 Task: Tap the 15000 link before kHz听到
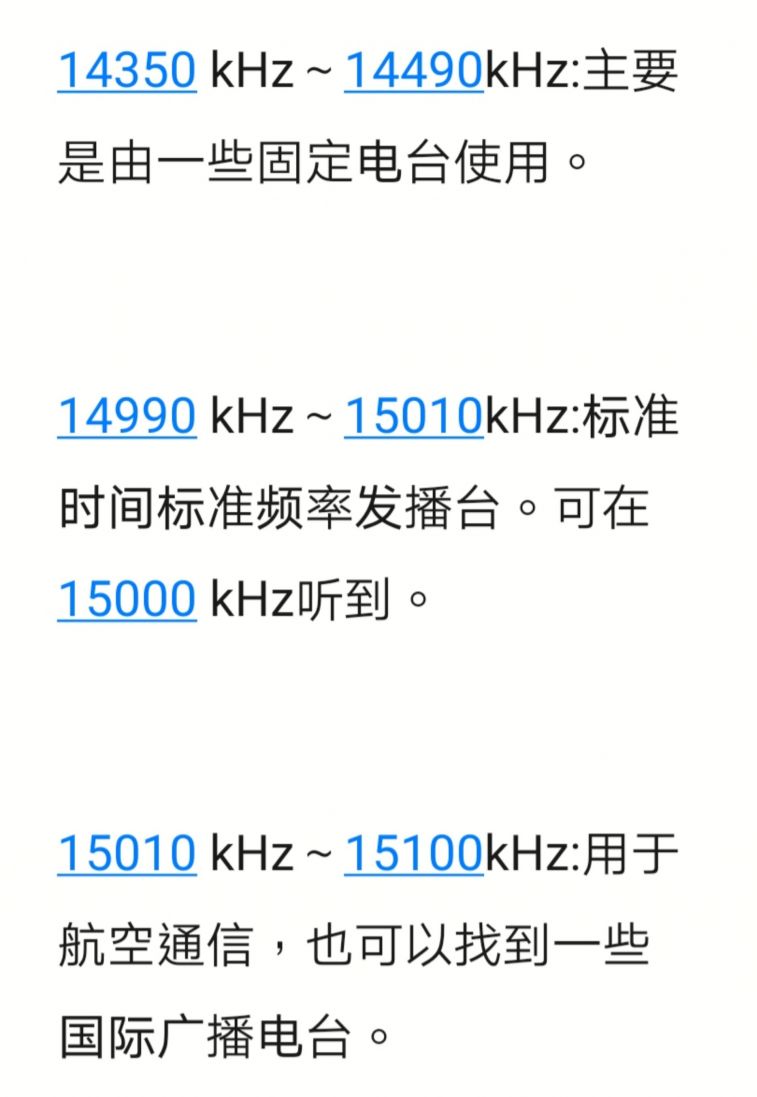127,598
